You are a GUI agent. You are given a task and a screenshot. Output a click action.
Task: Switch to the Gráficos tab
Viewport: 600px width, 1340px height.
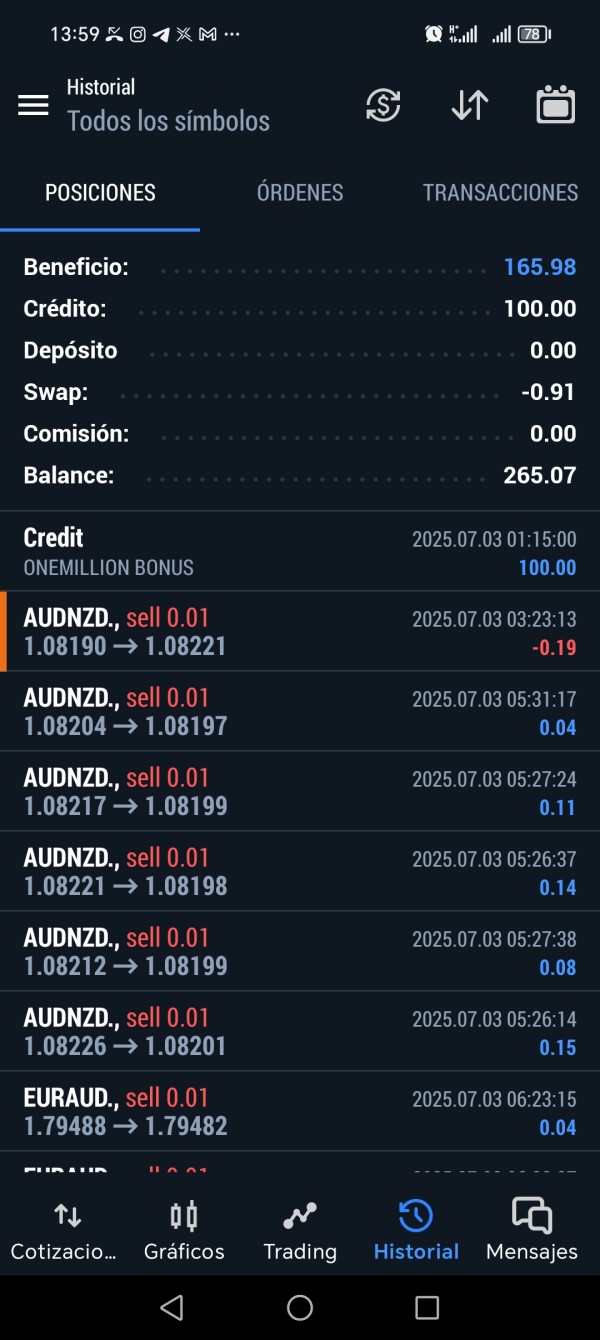point(184,1231)
